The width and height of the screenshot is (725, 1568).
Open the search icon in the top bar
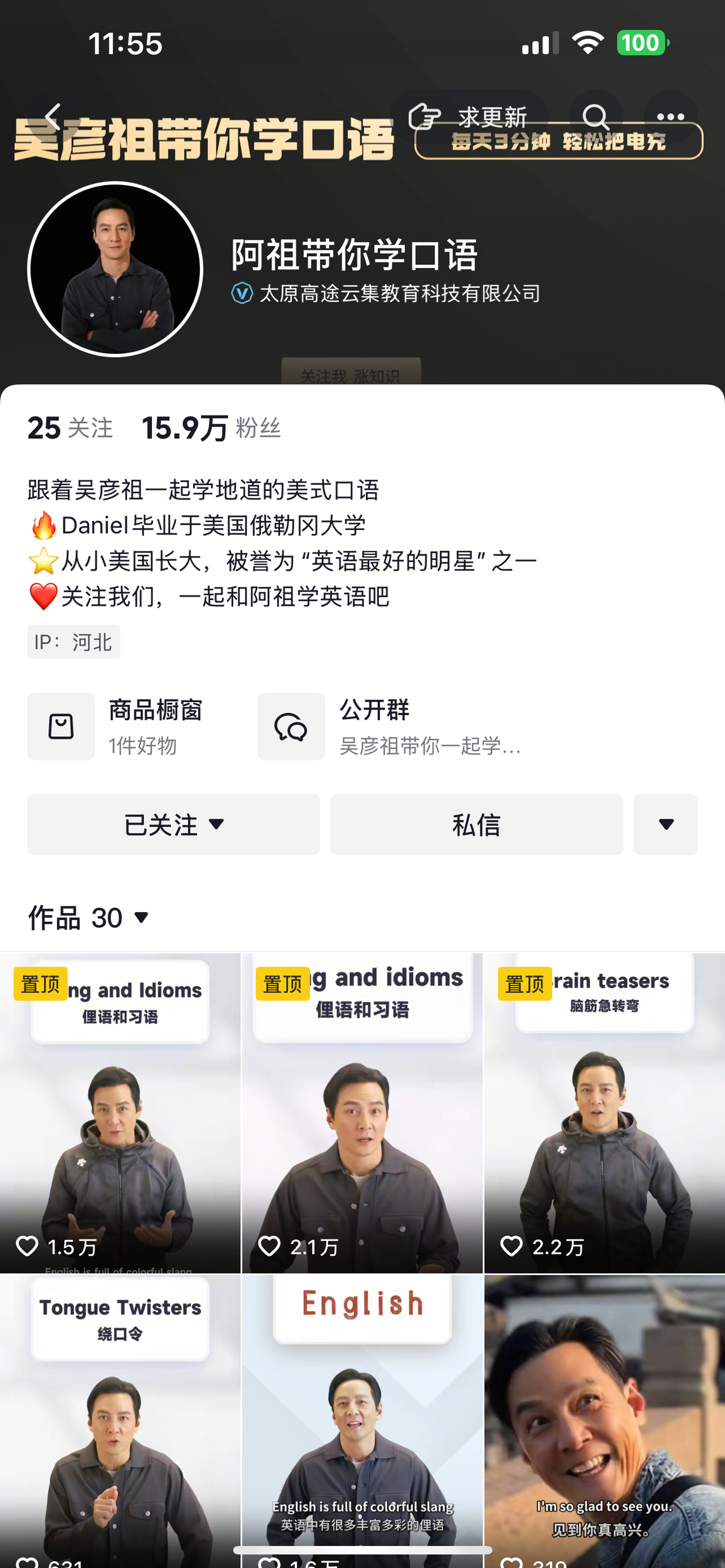point(595,117)
